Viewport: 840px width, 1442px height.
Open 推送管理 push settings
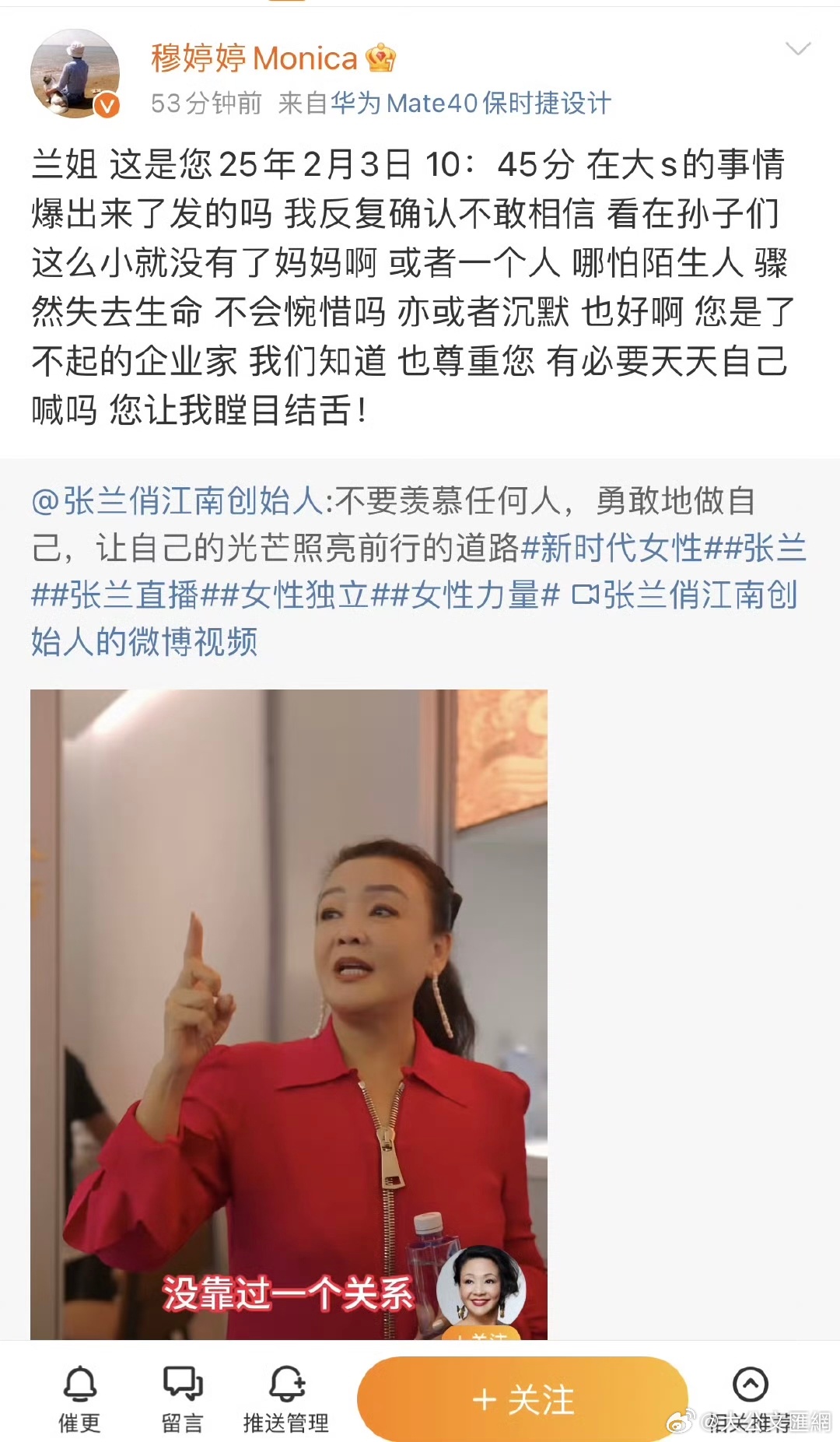286,1398
